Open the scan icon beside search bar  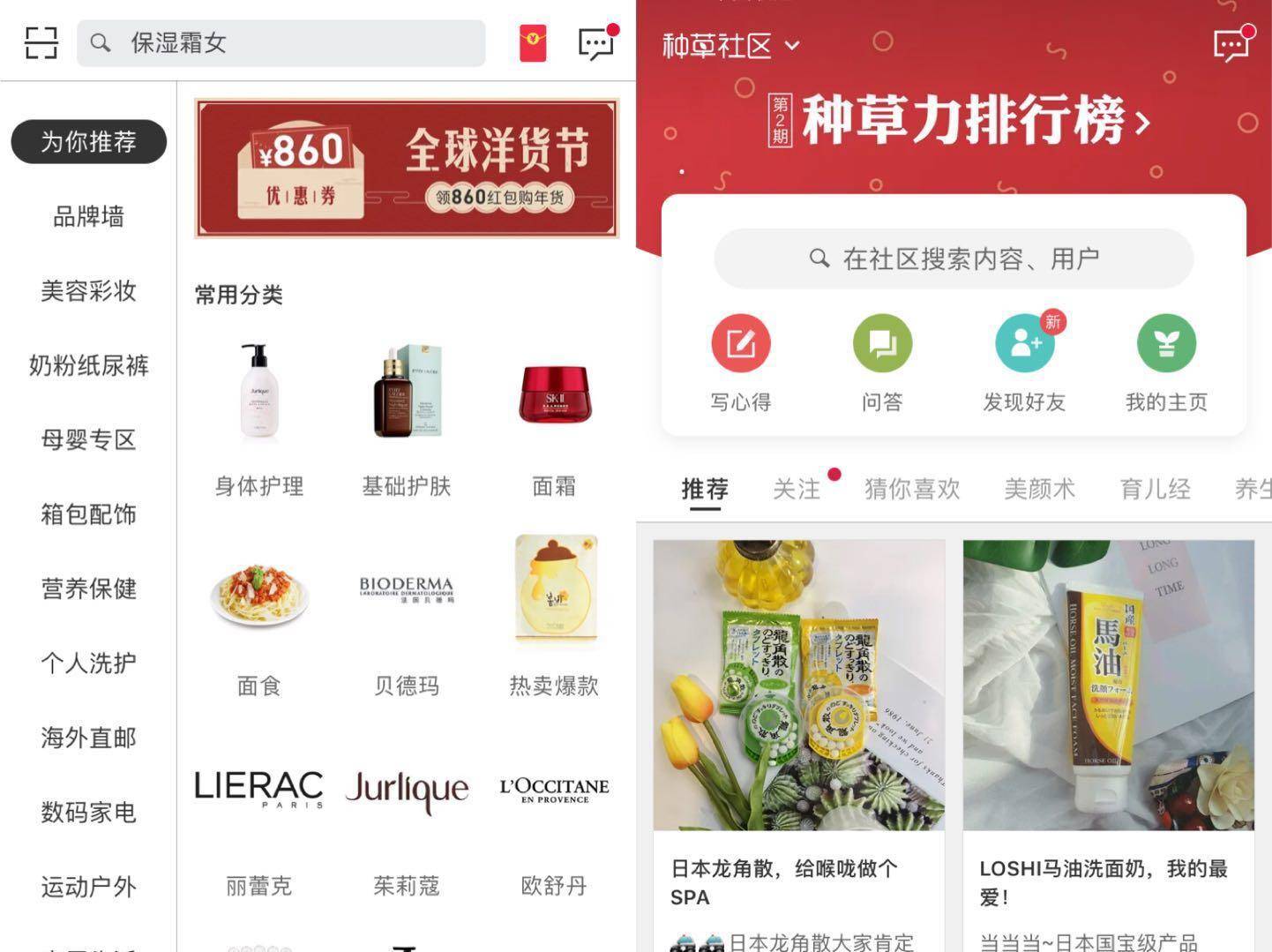[x=41, y=42]
